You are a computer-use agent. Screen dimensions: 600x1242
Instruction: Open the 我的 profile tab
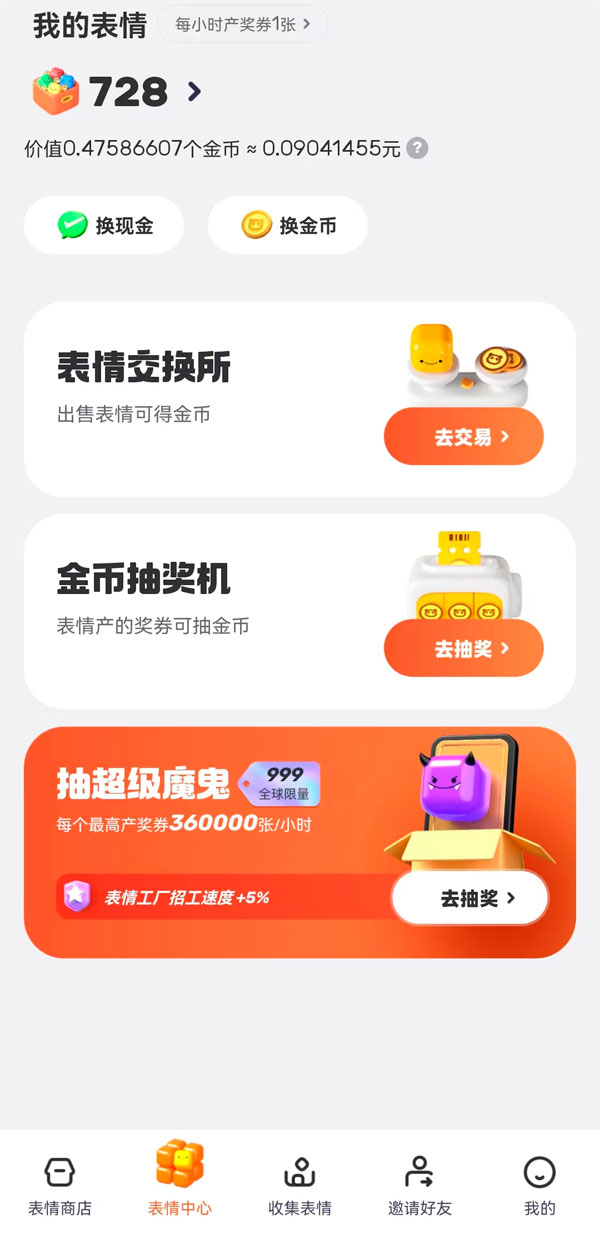[x=540, y=1185]
